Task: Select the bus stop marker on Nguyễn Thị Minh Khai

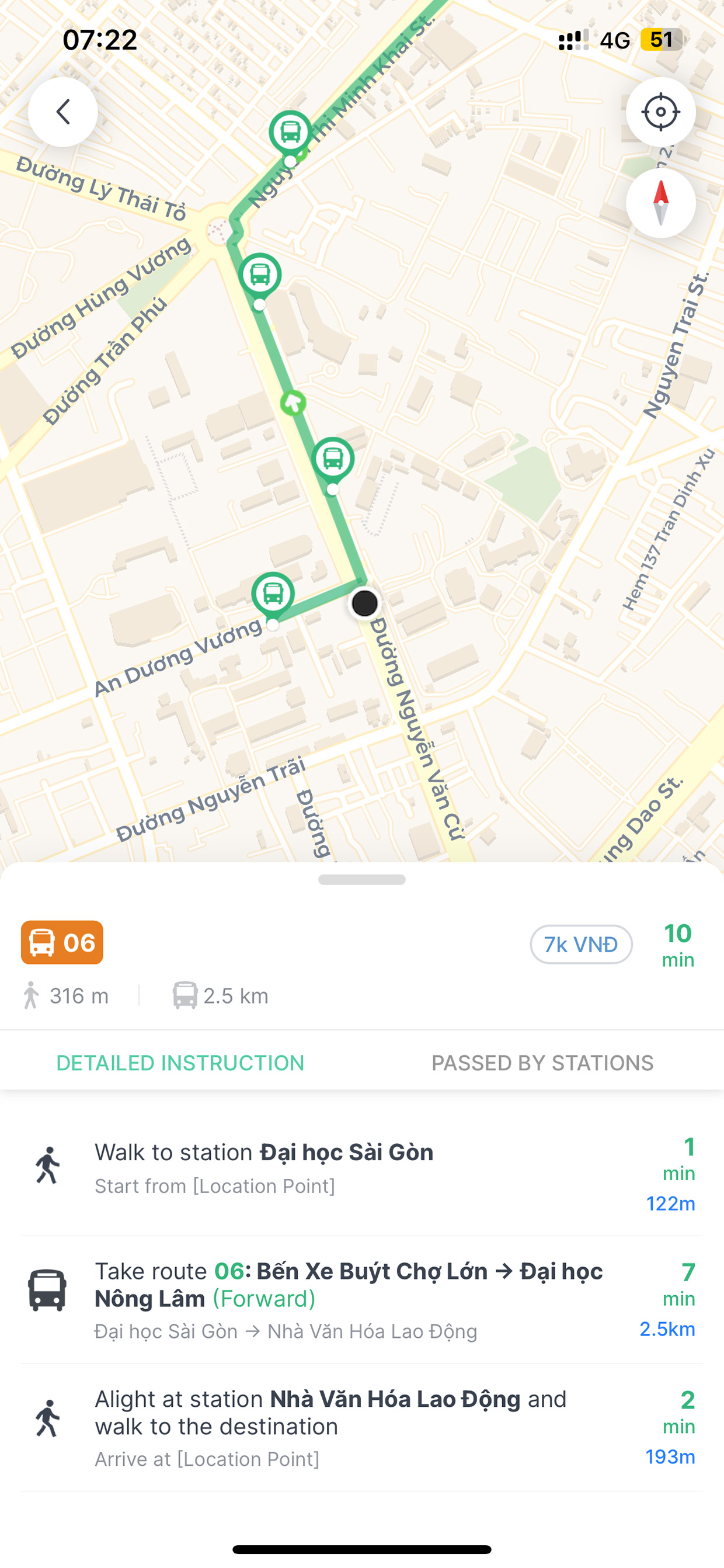Action: (291, 131)
